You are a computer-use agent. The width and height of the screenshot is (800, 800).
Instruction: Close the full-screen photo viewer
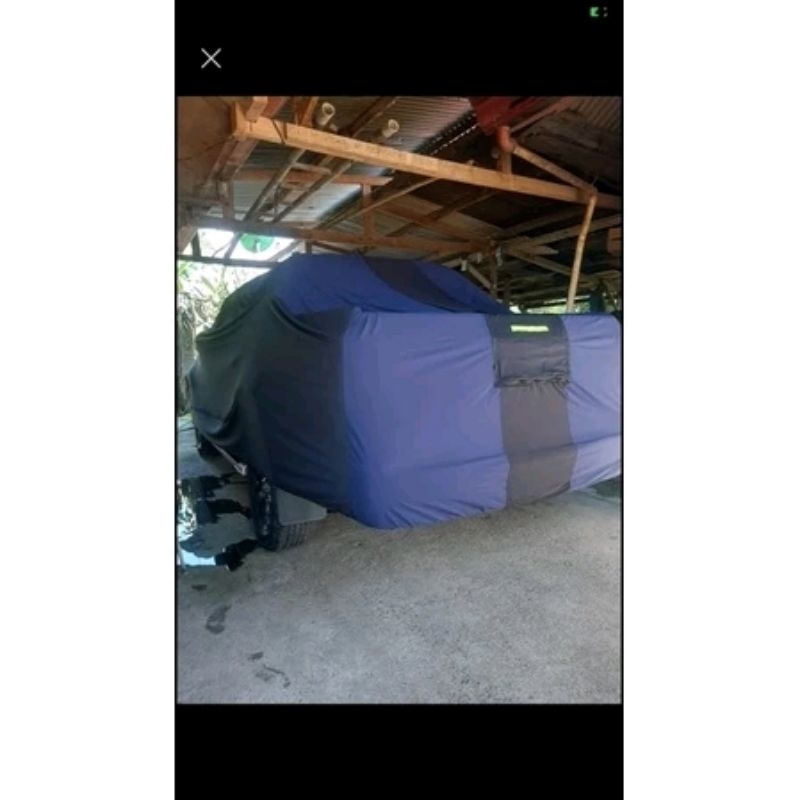coord(211,58)
